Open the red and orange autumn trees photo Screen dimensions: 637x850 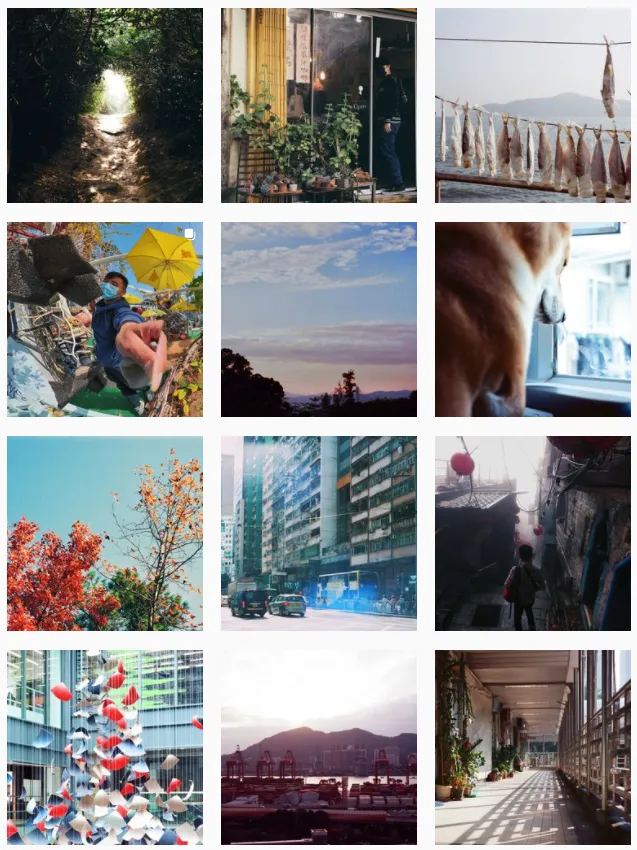(x=104, y=533)
